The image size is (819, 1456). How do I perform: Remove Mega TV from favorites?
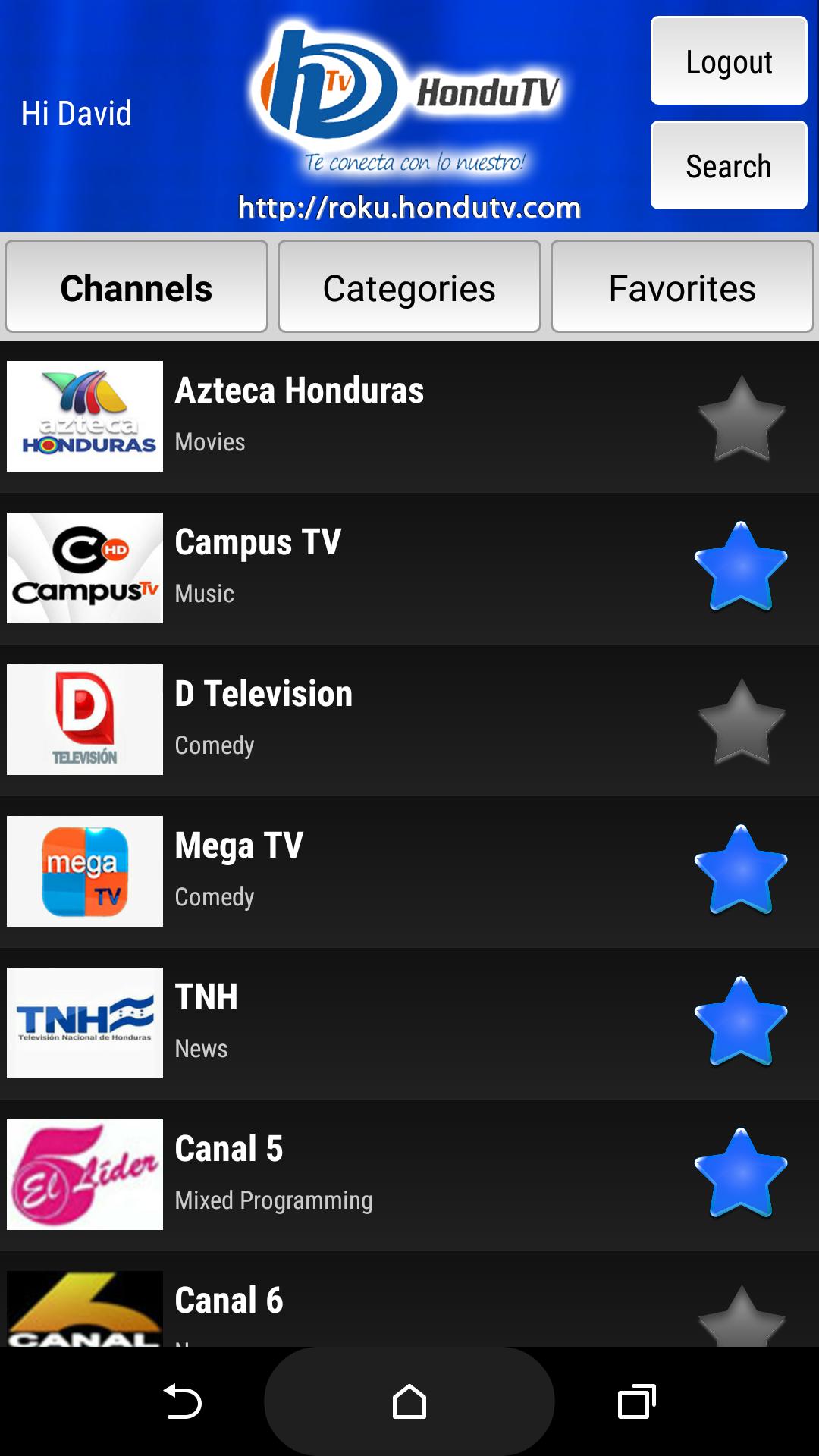739,871
